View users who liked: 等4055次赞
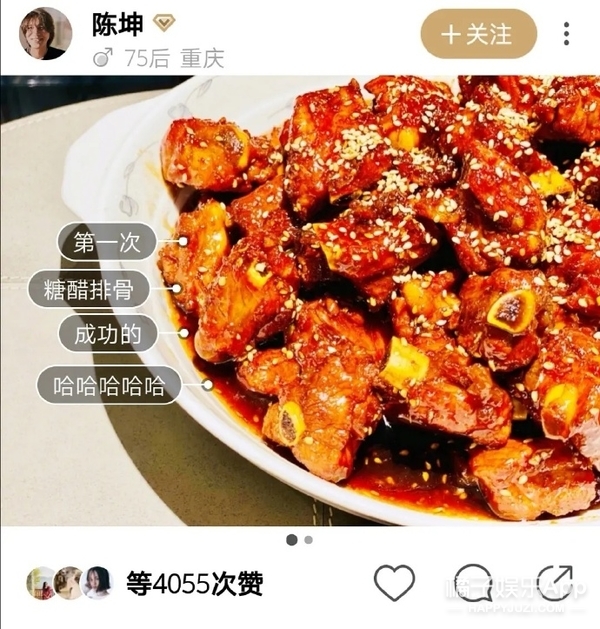 click(x=194, y=583)
